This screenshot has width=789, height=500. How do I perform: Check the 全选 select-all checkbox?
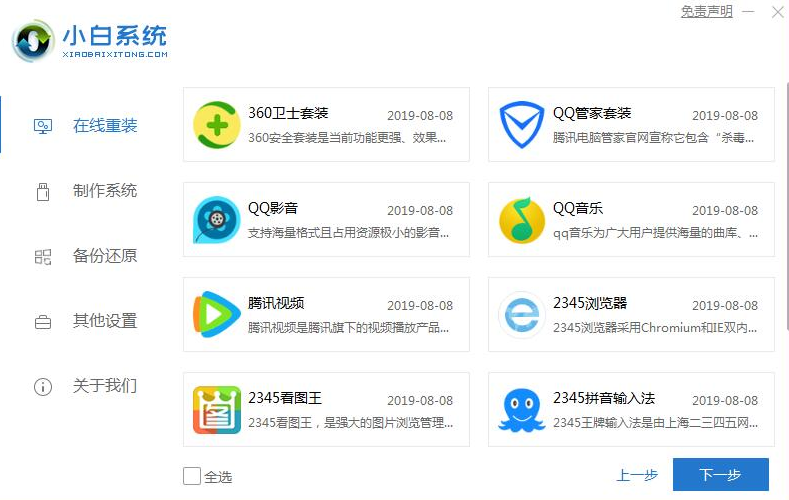192,477
